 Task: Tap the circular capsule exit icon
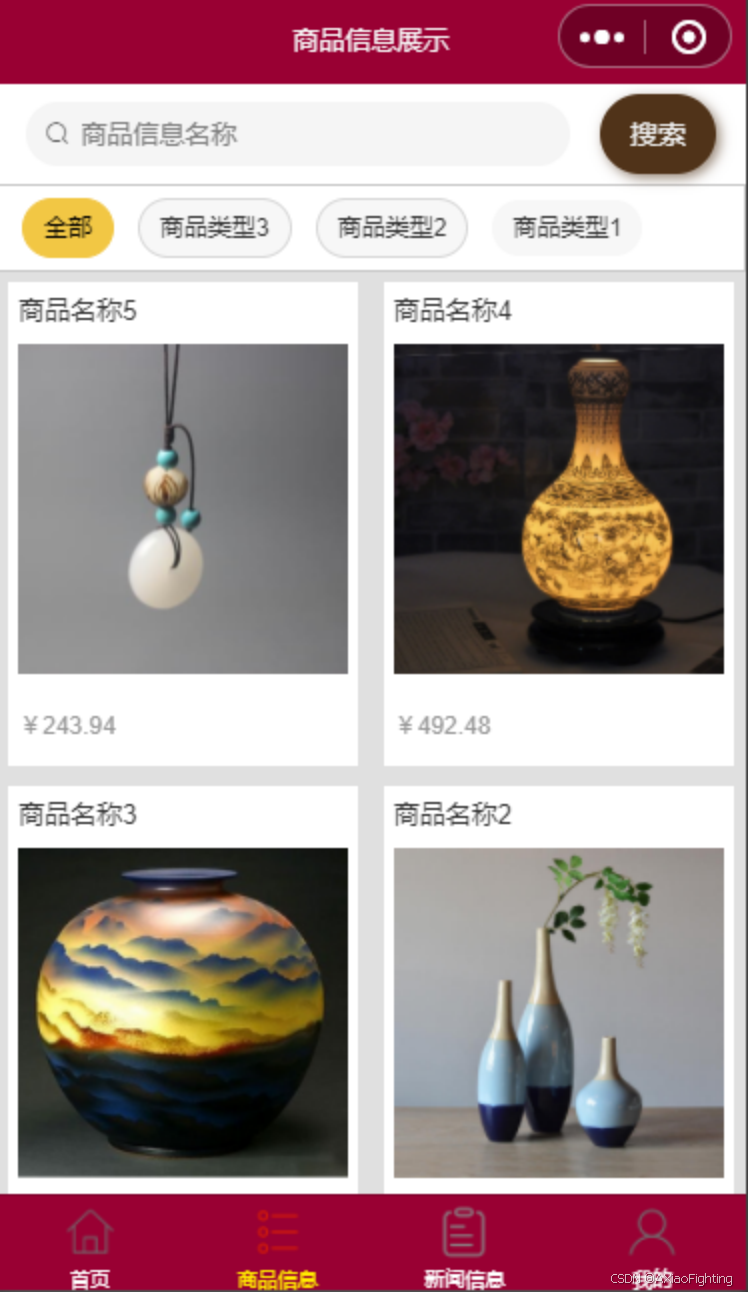687,36
